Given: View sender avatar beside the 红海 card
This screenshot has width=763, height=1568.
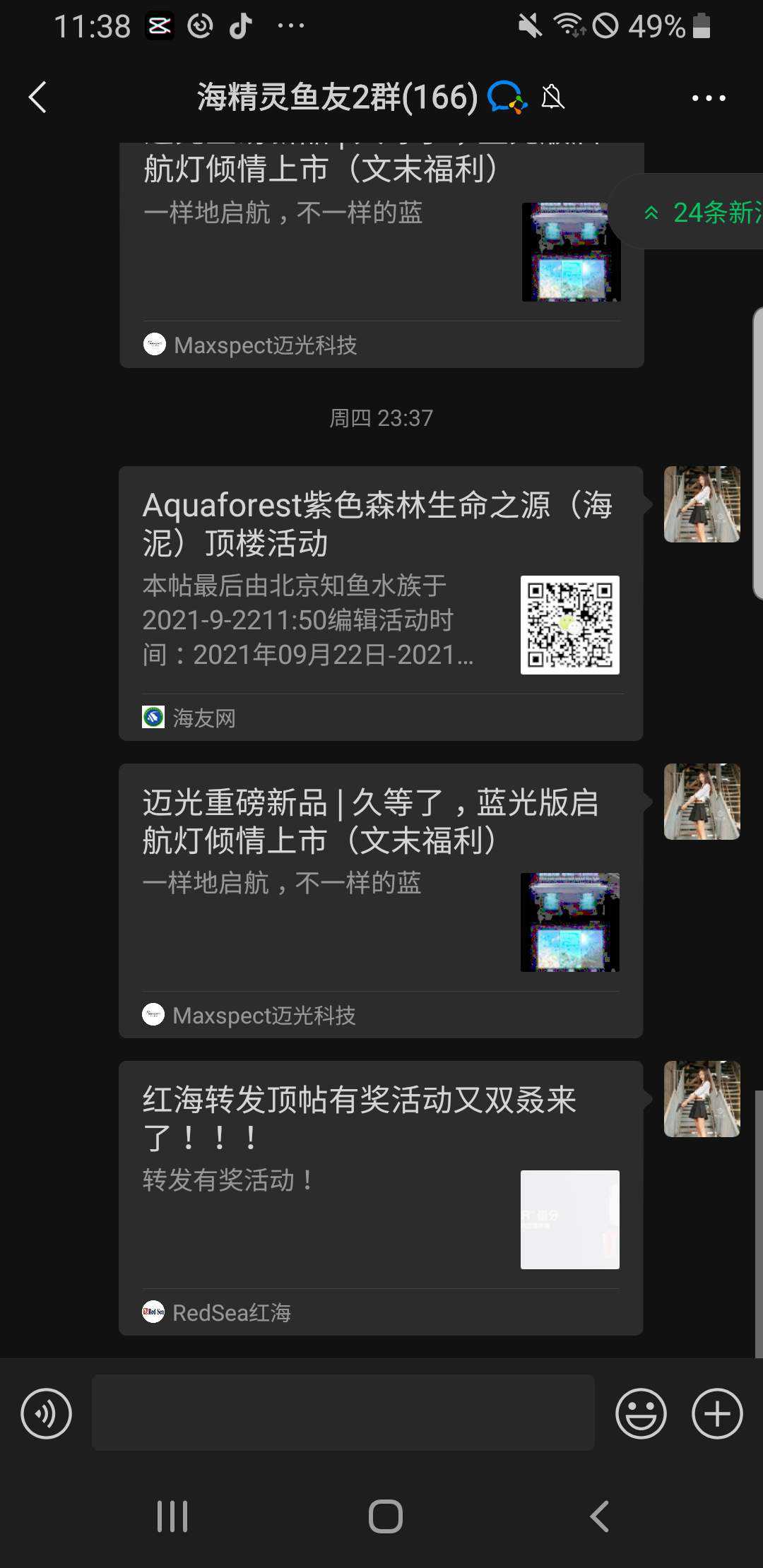Looking at the screenshot, I should pos(702,1099).
